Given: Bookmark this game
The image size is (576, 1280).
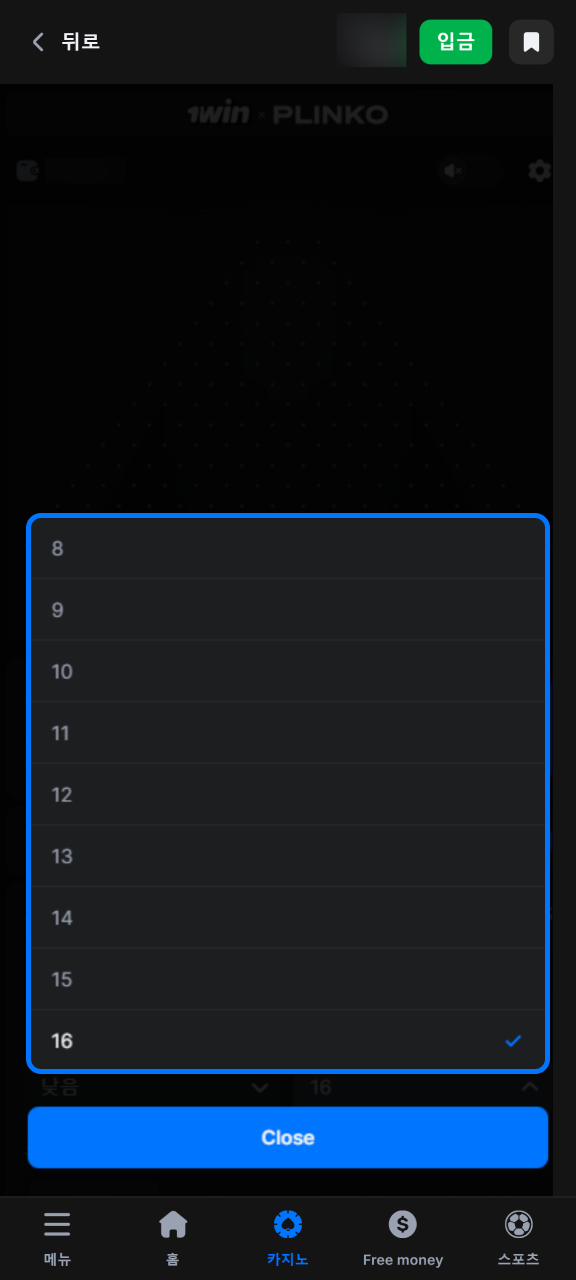Looking at the screenshot, I should click(x=532, y=42).
